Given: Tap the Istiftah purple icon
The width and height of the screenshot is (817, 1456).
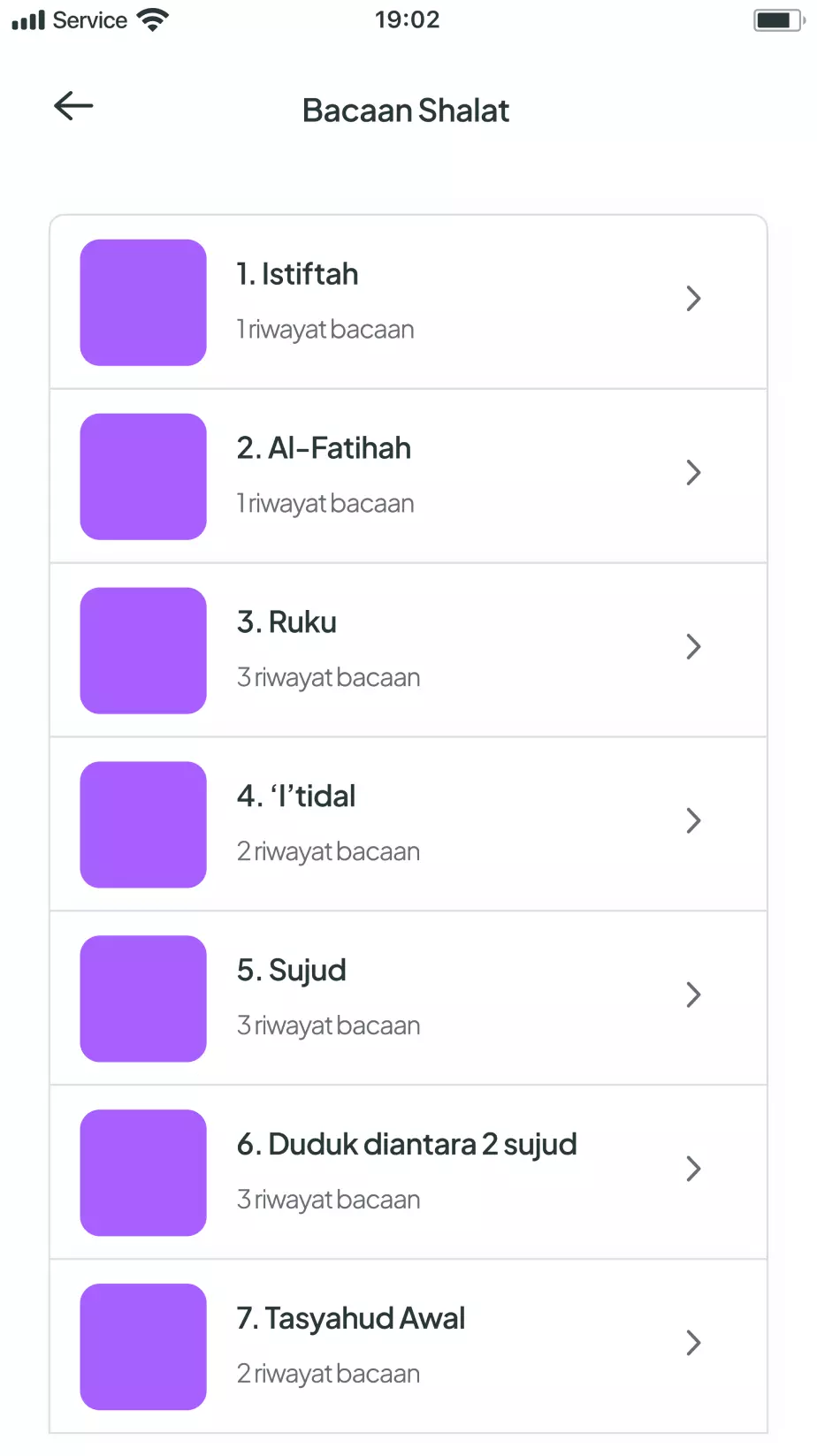Looking at the screenshot, I should coord(142,302).
